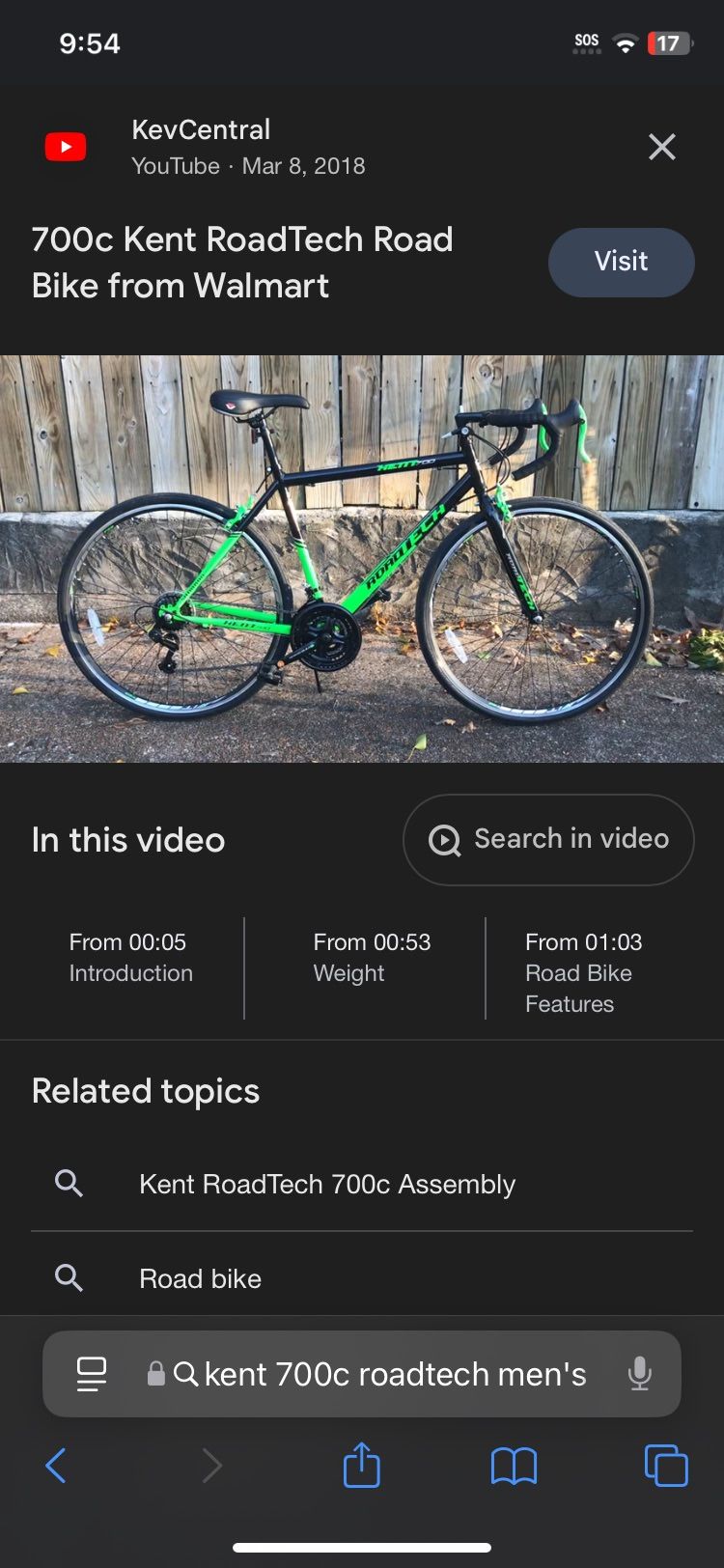This screenshot has height=1568, width=724.
Task: Open the Bookmarks icon in the toolbar
Action: pyautogui.click(x=514, y=1465)
